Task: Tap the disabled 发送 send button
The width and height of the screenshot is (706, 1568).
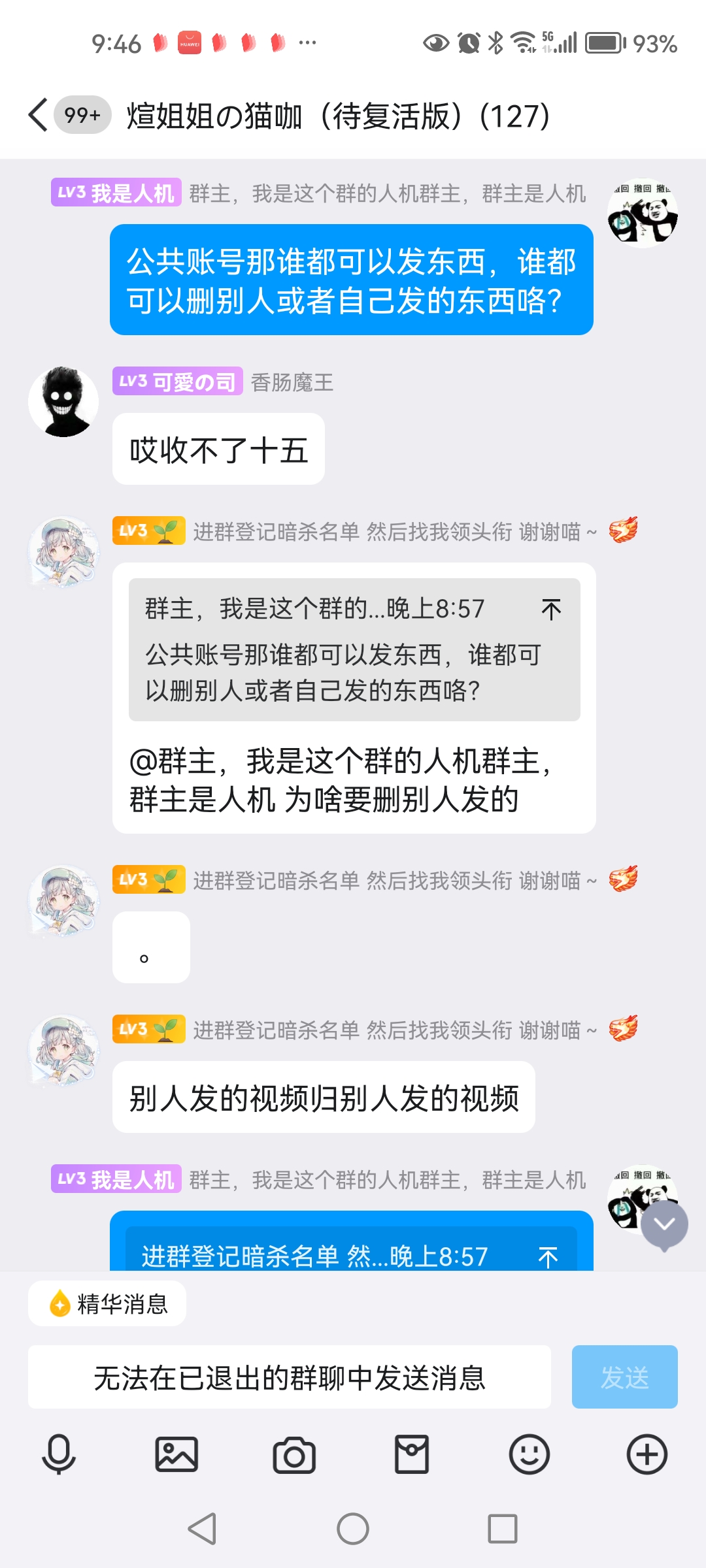Action: [624, 1377]
